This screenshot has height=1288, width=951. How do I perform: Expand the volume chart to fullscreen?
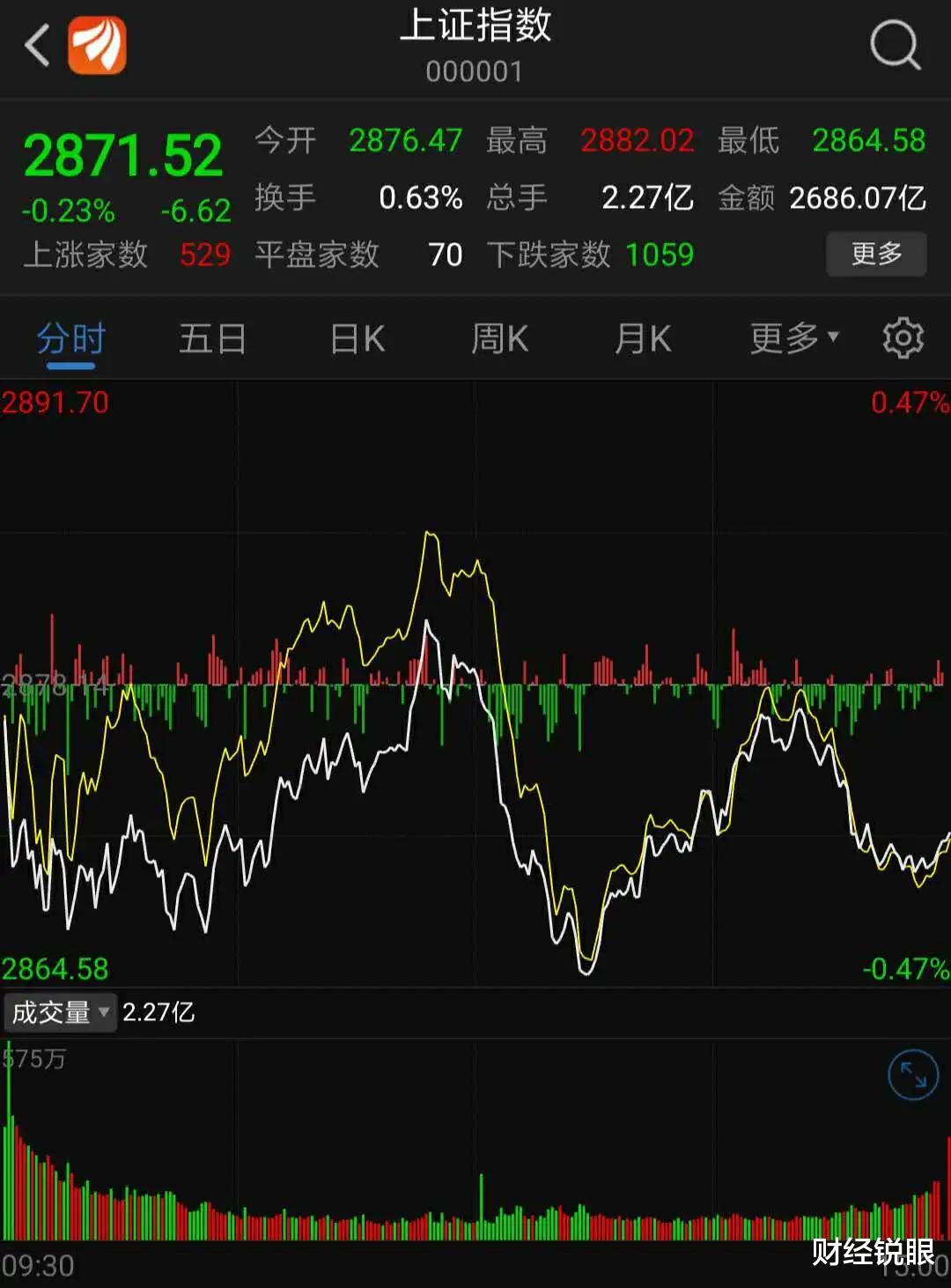(913, 1076)
